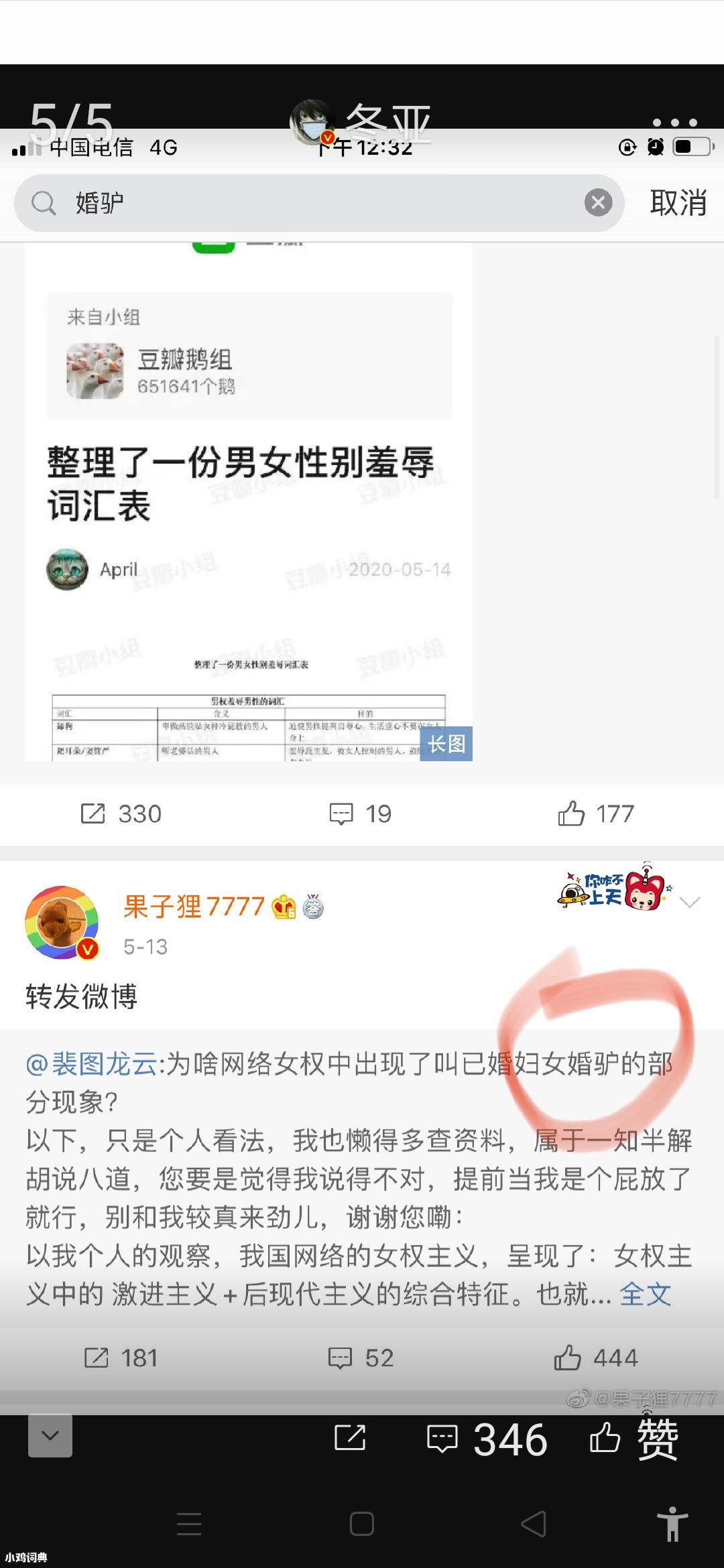Image resolution: width=724 pixels, height=1568 pixels.
Task: Open the three-dot overflow menu
Action: pos(674,123)
